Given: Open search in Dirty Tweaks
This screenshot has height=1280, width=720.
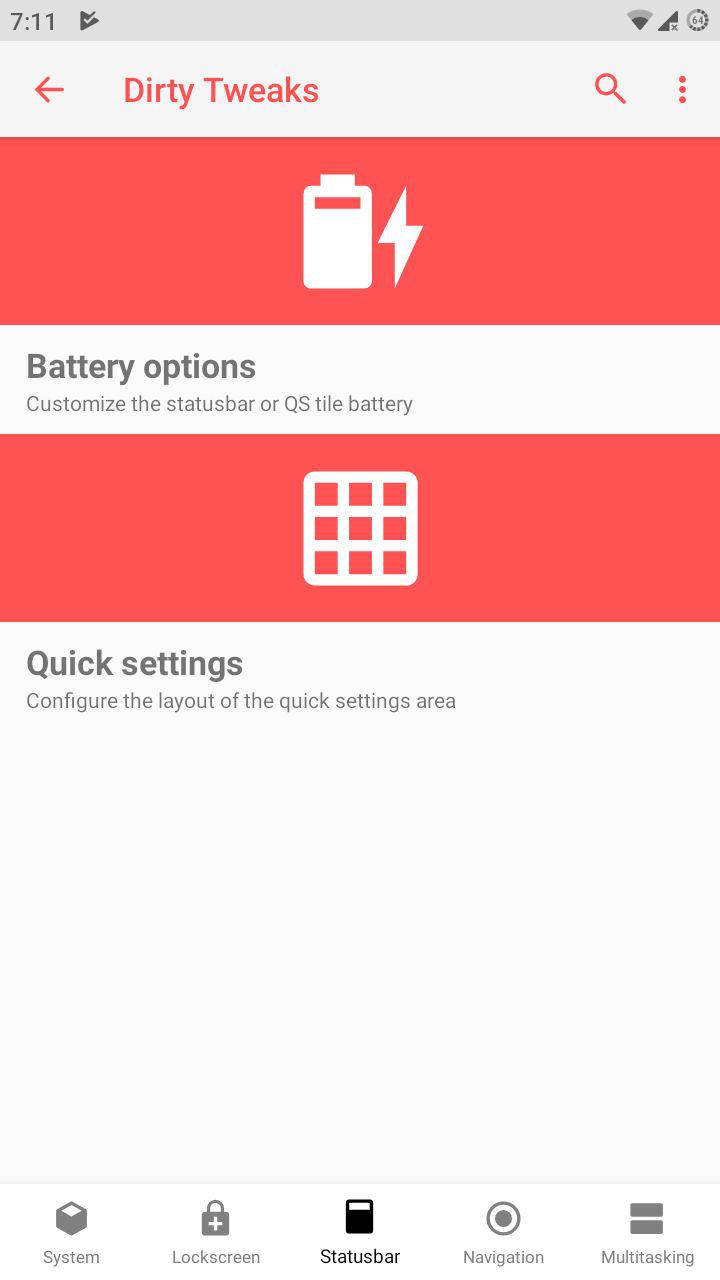Looking at the screenshot, I should click(610, 89).
